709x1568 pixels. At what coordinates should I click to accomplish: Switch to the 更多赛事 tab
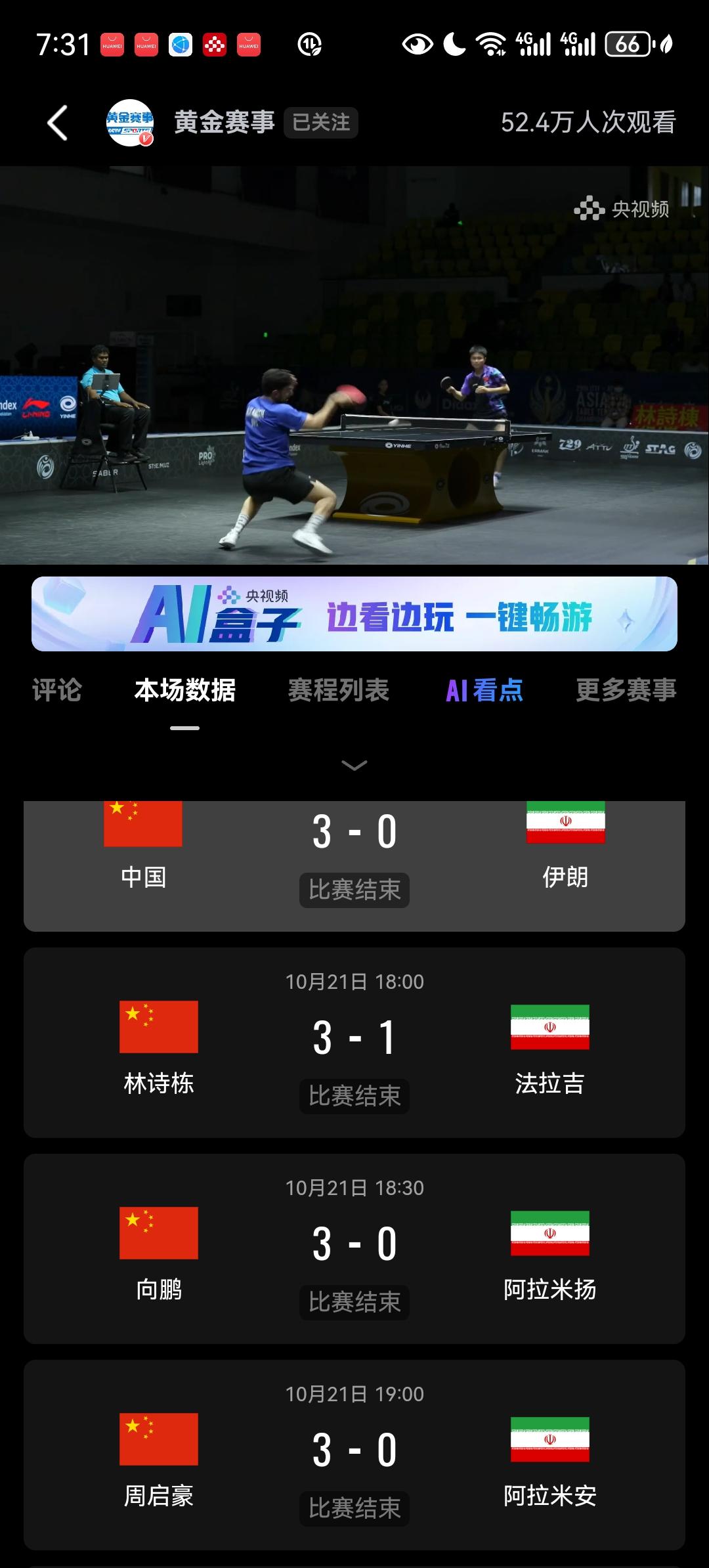[626, 690]
